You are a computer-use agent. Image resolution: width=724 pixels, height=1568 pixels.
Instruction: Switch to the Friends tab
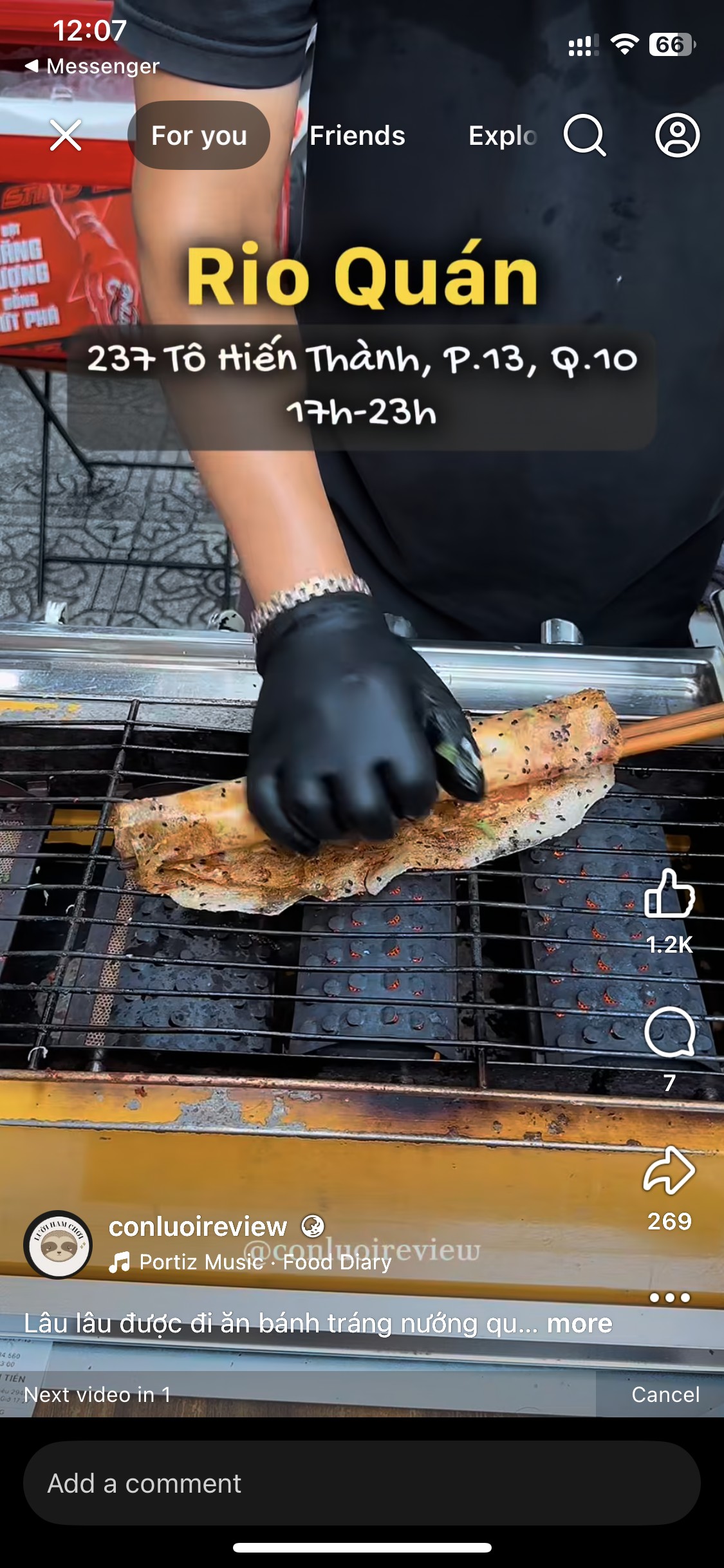pos(357,135)
